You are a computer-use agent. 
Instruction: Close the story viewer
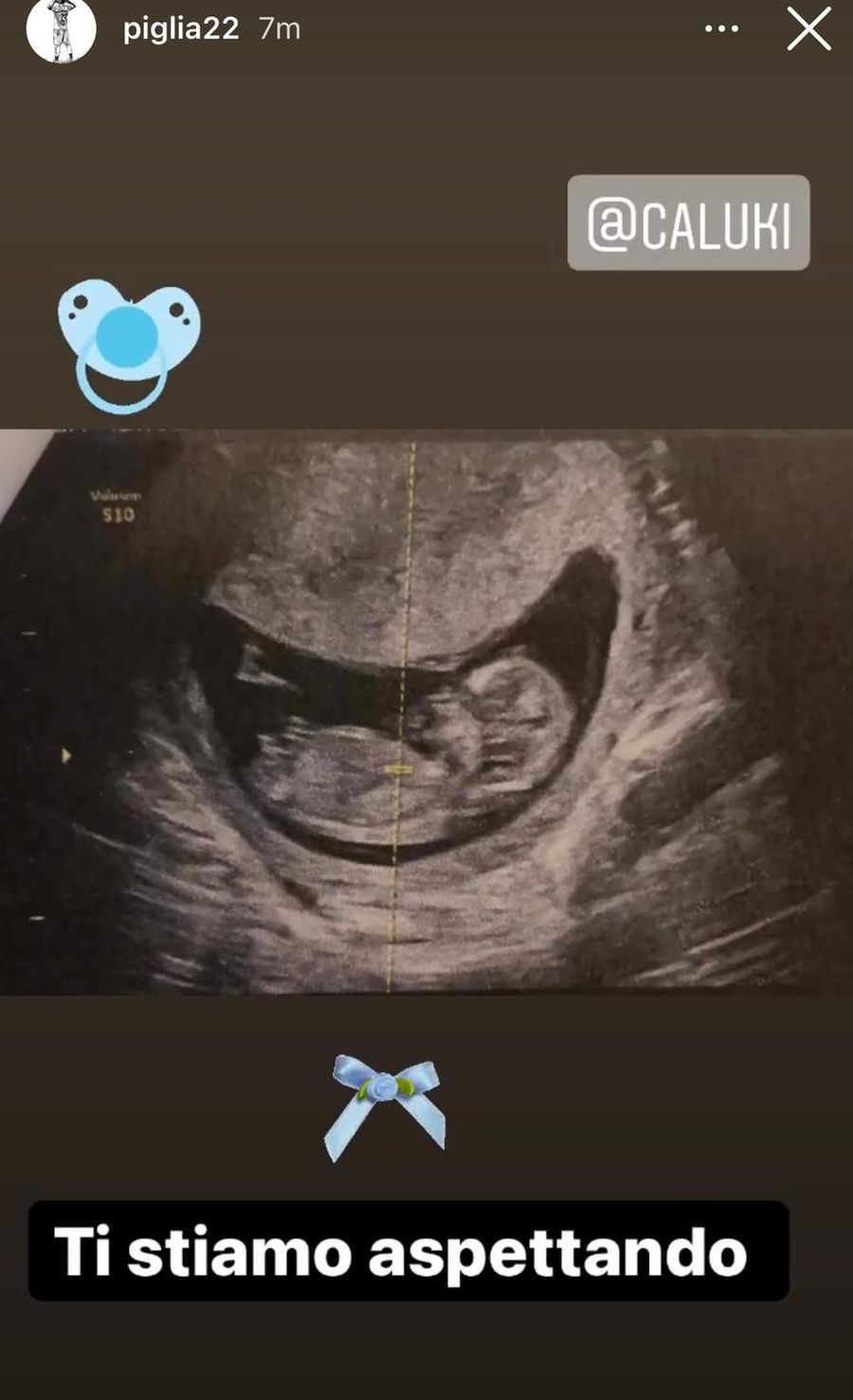pos(808,29)
